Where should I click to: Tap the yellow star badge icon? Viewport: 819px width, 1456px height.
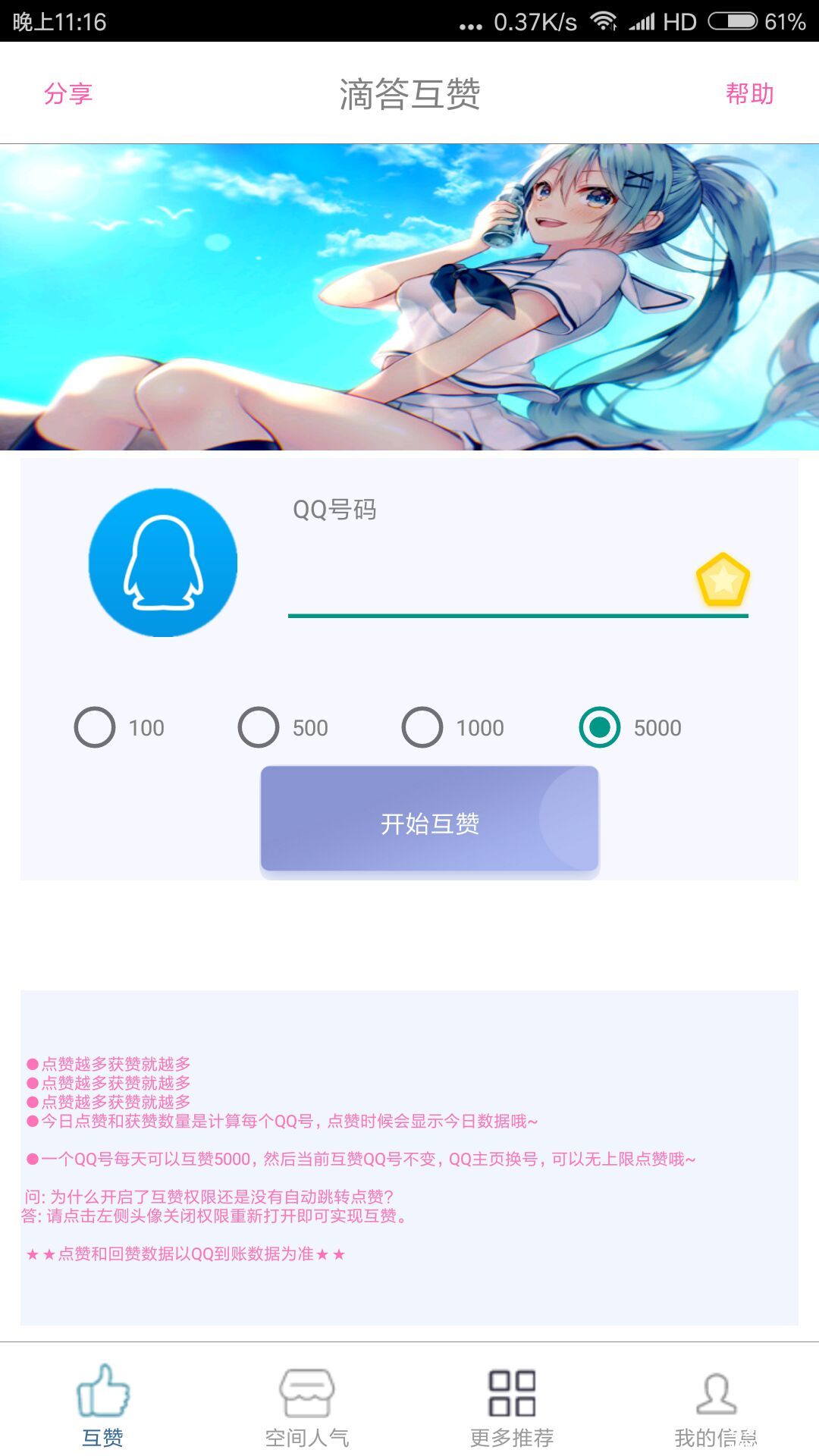pyautogui.click(x=723, y=580)
